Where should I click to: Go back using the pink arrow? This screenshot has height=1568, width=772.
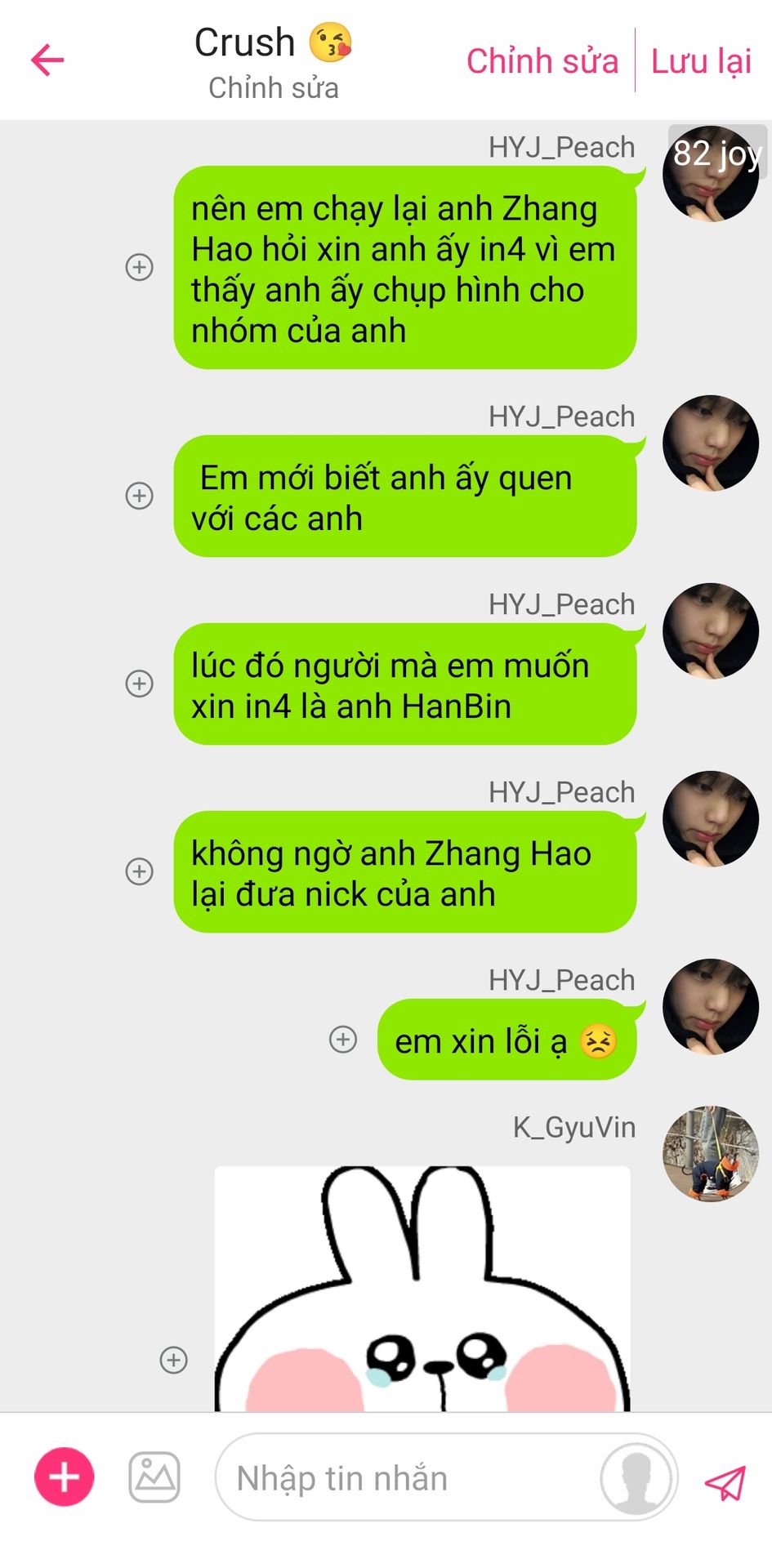(x=47, y=60)
